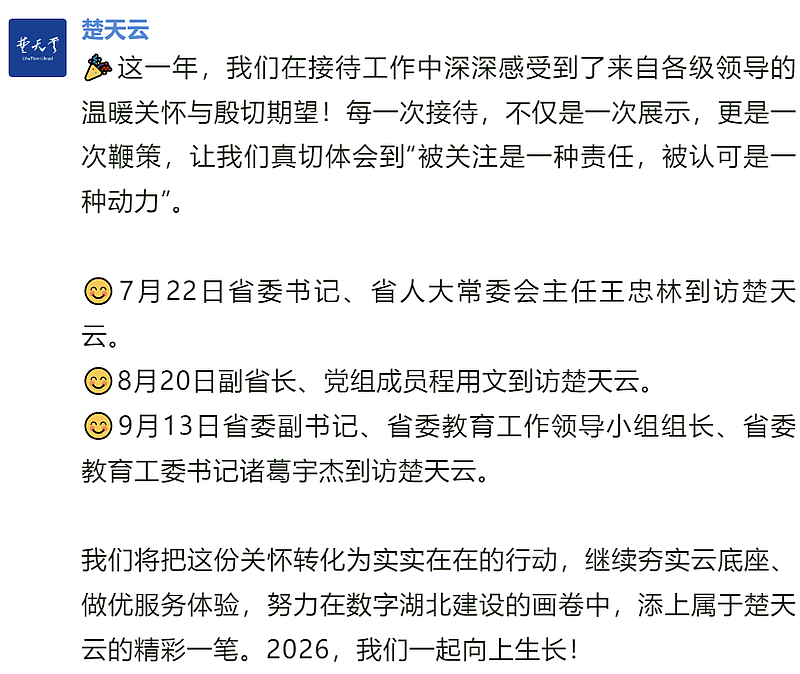The height and width of the screenshot is (674, 800).
Task: Open the 楚天云 account name link
Action: 115,30
